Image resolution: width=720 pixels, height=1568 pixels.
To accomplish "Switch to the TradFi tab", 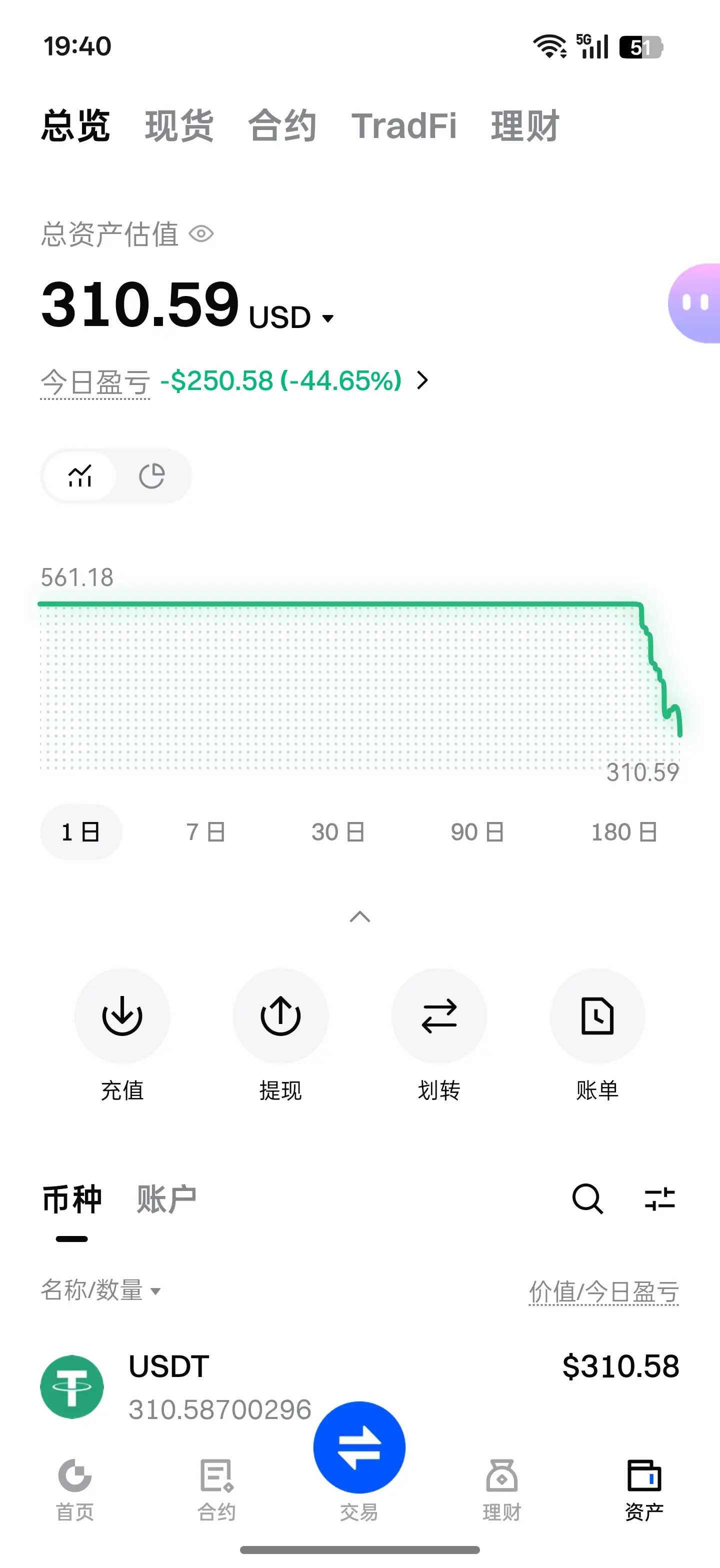I will pos(404,126).
